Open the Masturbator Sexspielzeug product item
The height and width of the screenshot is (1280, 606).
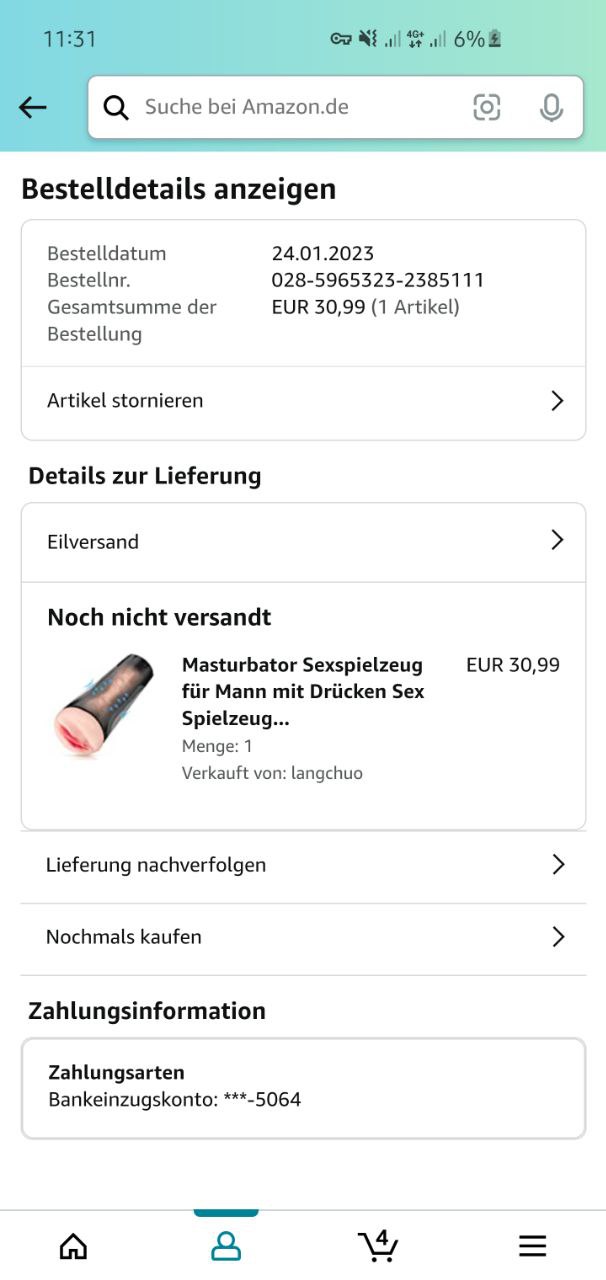click(x=302, y=692)
